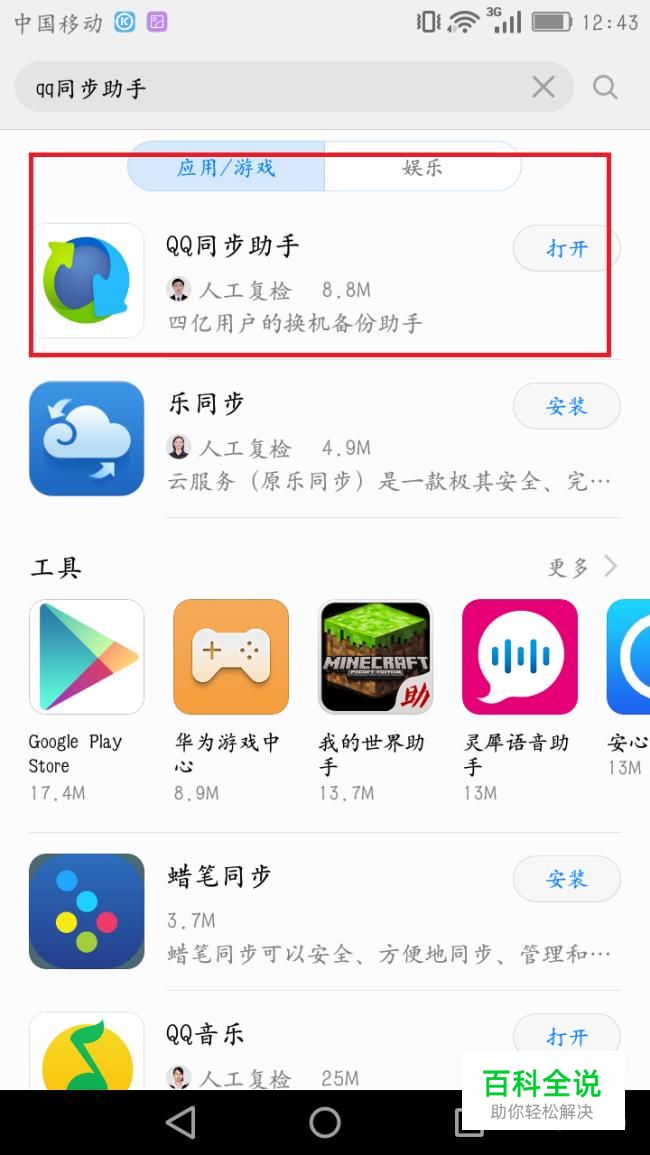
Task: View the 蜡笔同步 app details
Action: pyautogui.click(x=300, y=912)
